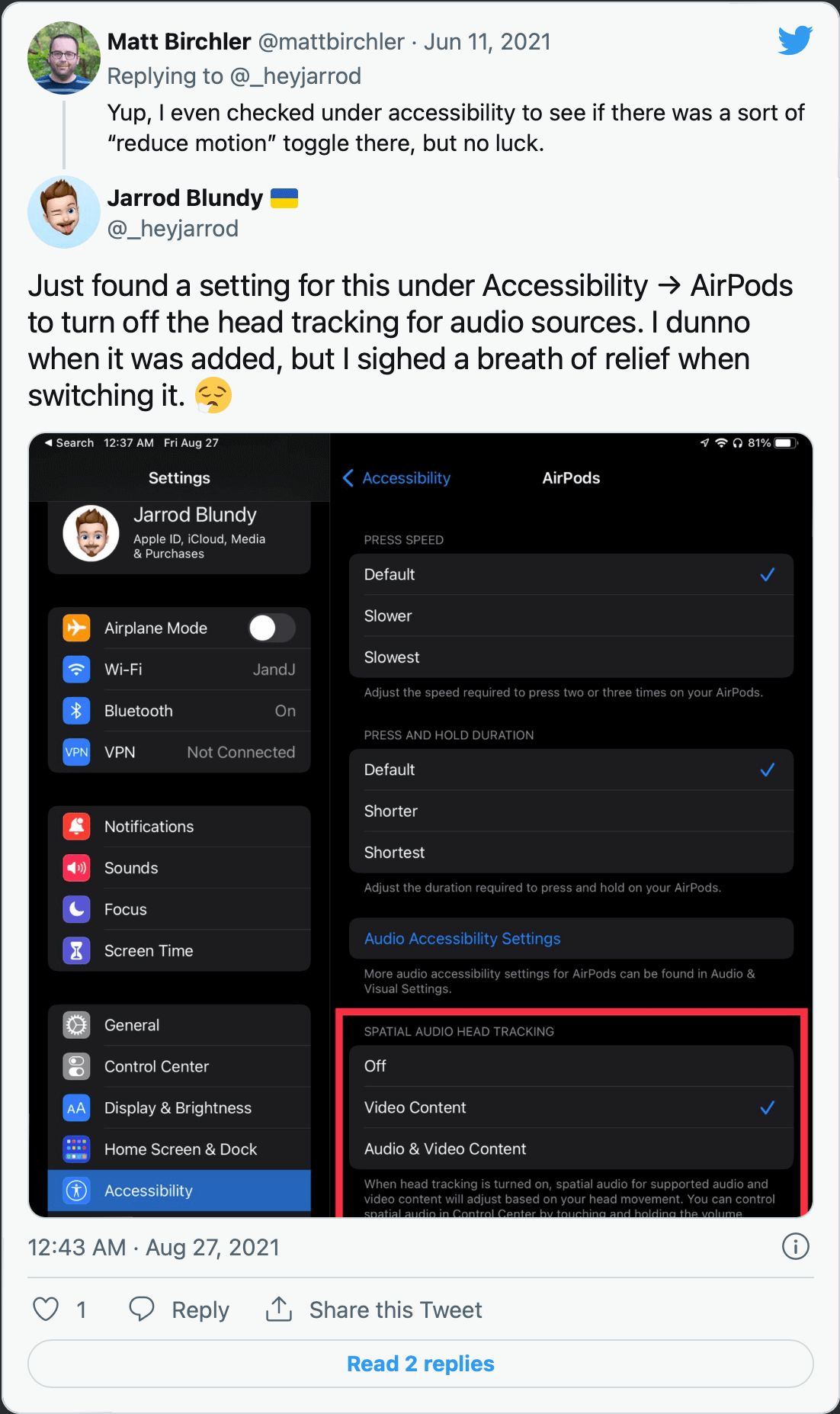Screen dimensions: 840x1414
Task: Tap Matt Birchler's avatar
Action: pyautogui.click(x=64, y=58)
